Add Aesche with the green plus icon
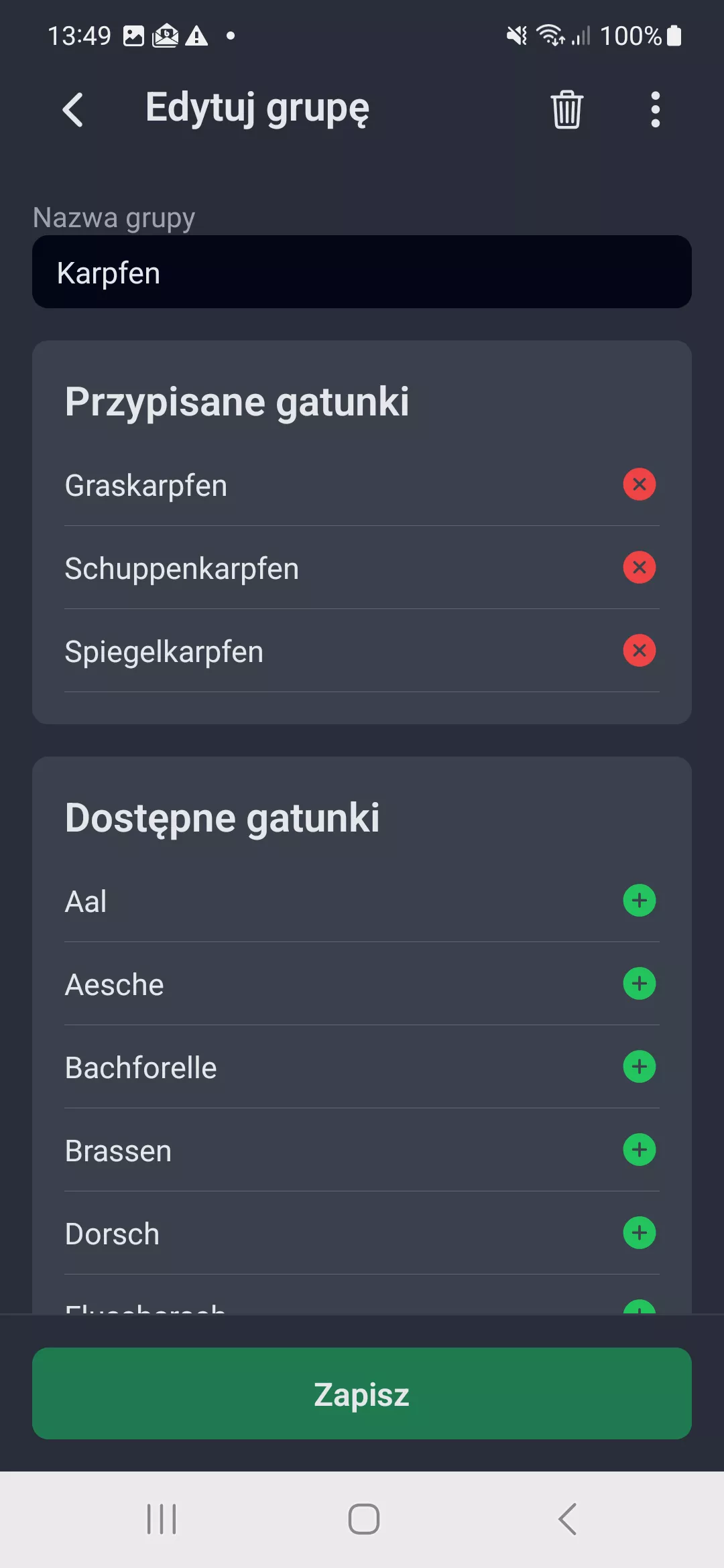724x1568 pixels. (639, 984)
